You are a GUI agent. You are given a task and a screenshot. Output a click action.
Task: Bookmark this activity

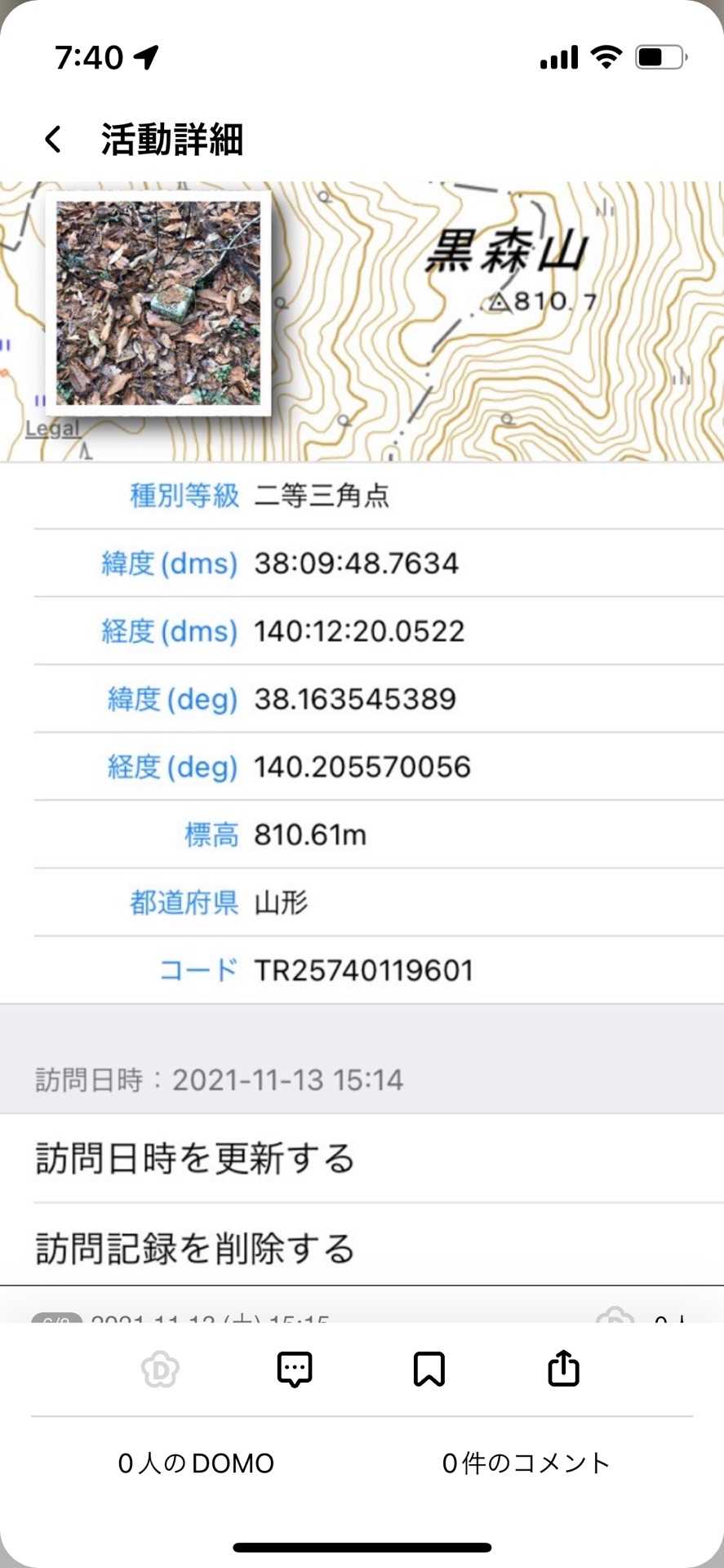click(x=429, y=1370)
